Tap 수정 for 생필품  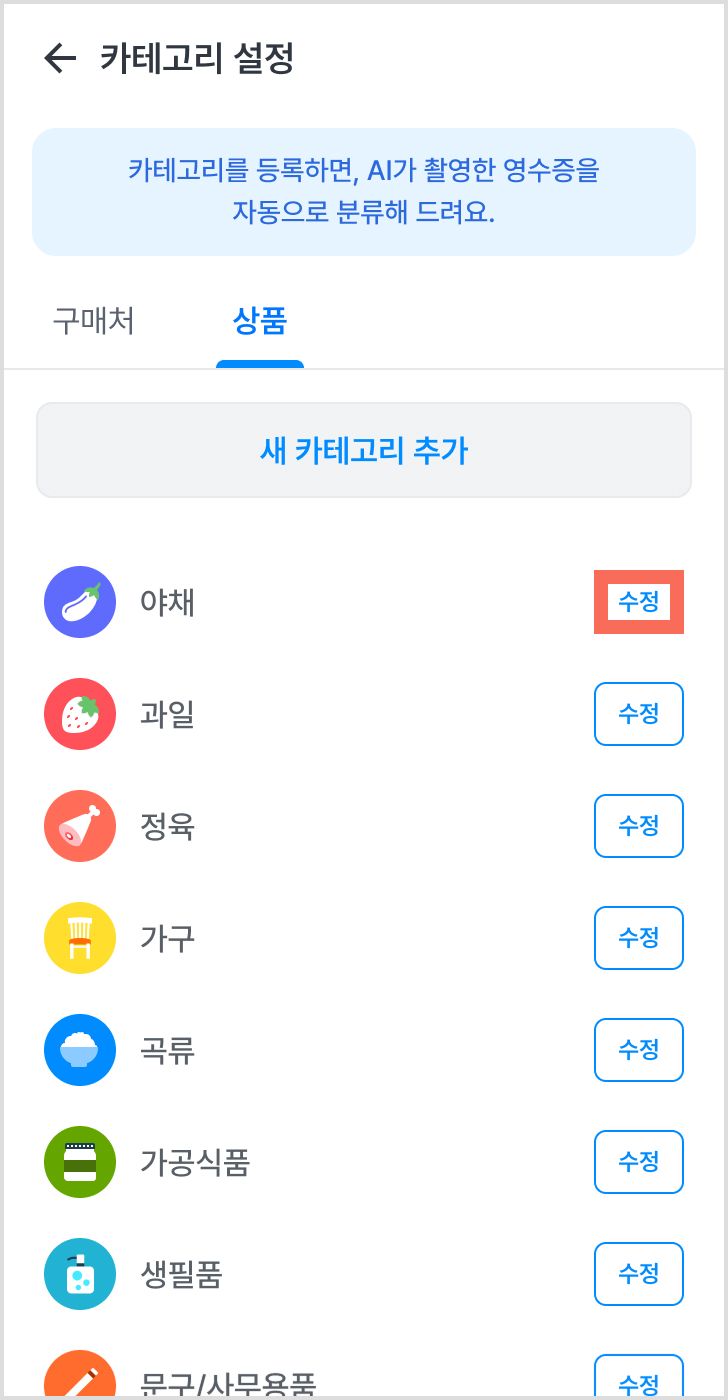639,1274
